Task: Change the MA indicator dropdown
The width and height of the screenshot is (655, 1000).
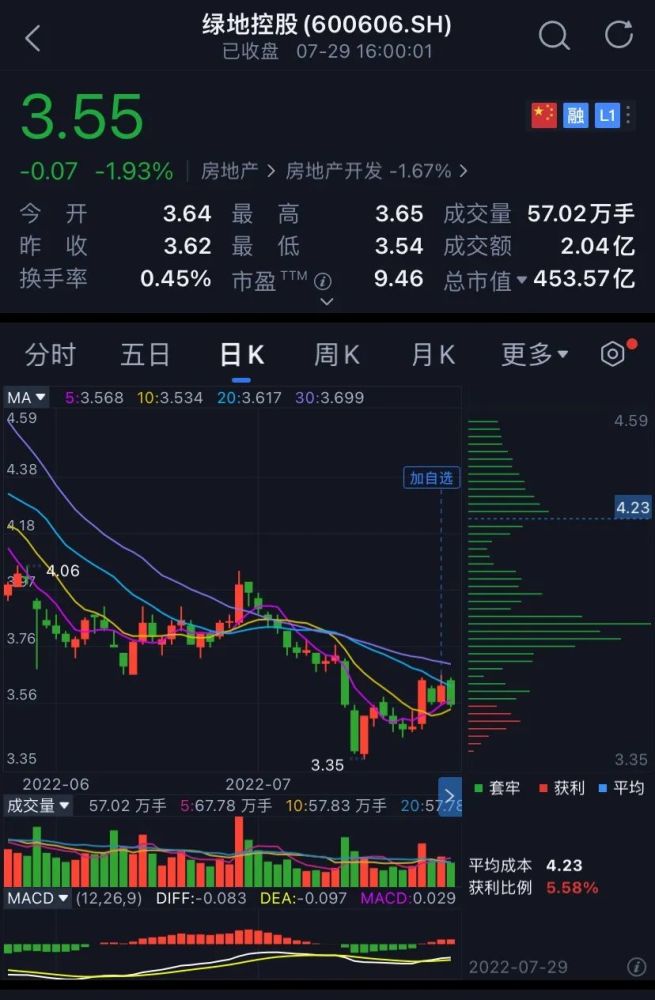Action: point(27,397)
